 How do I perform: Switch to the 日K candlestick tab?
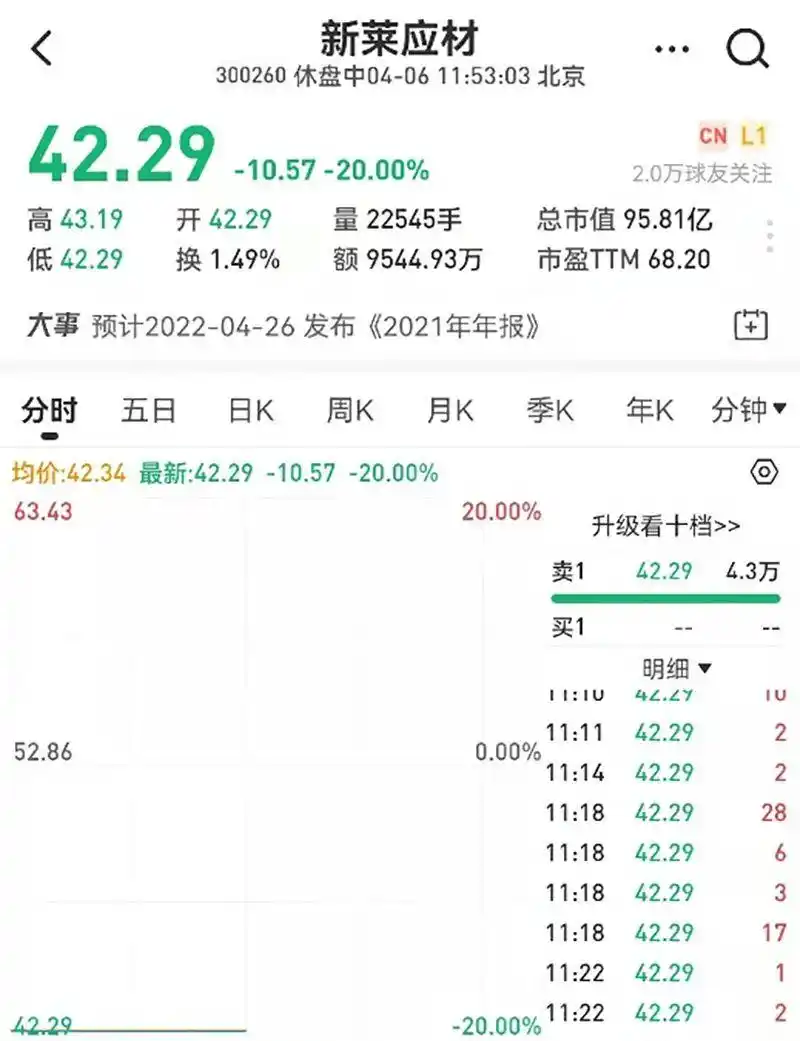248,409
